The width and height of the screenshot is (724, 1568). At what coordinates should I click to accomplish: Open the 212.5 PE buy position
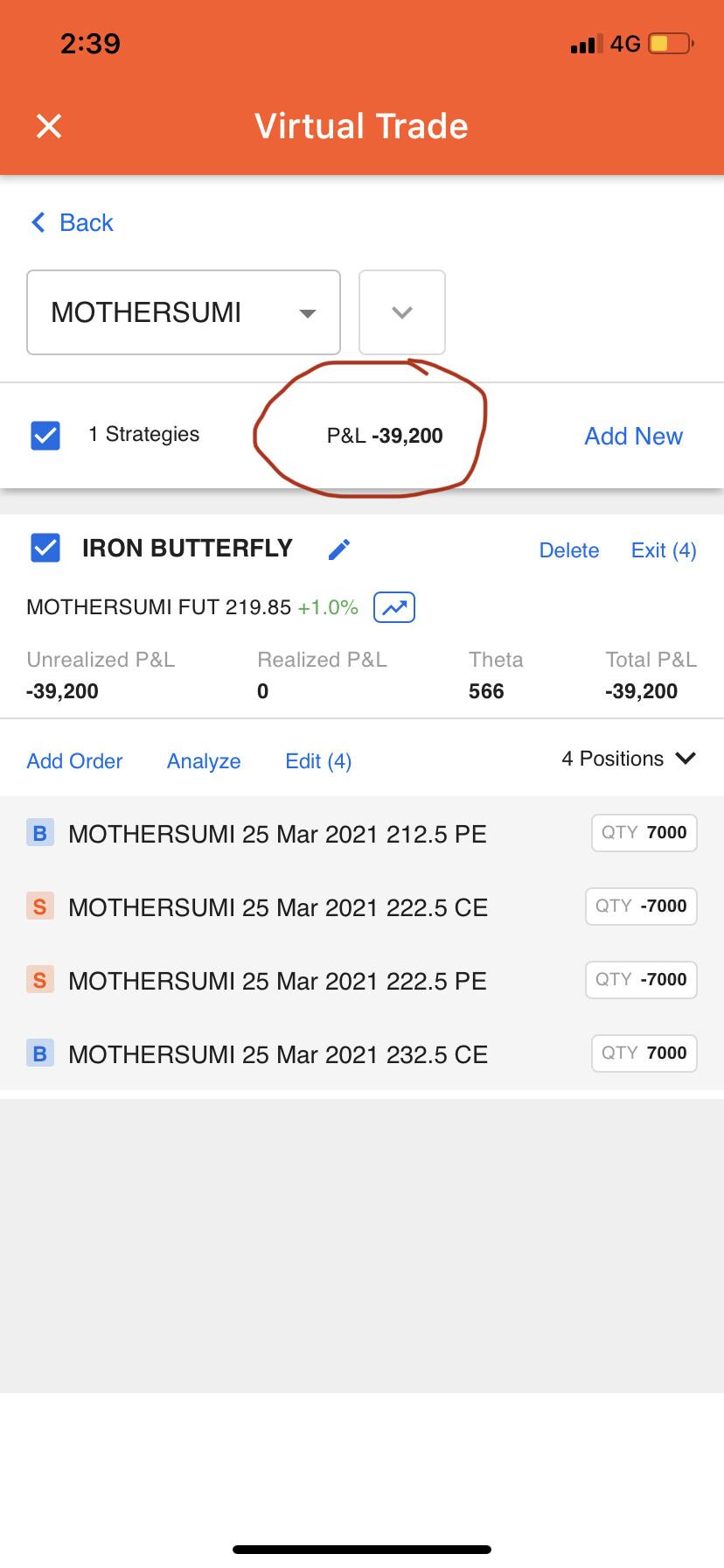pos(362,833)
